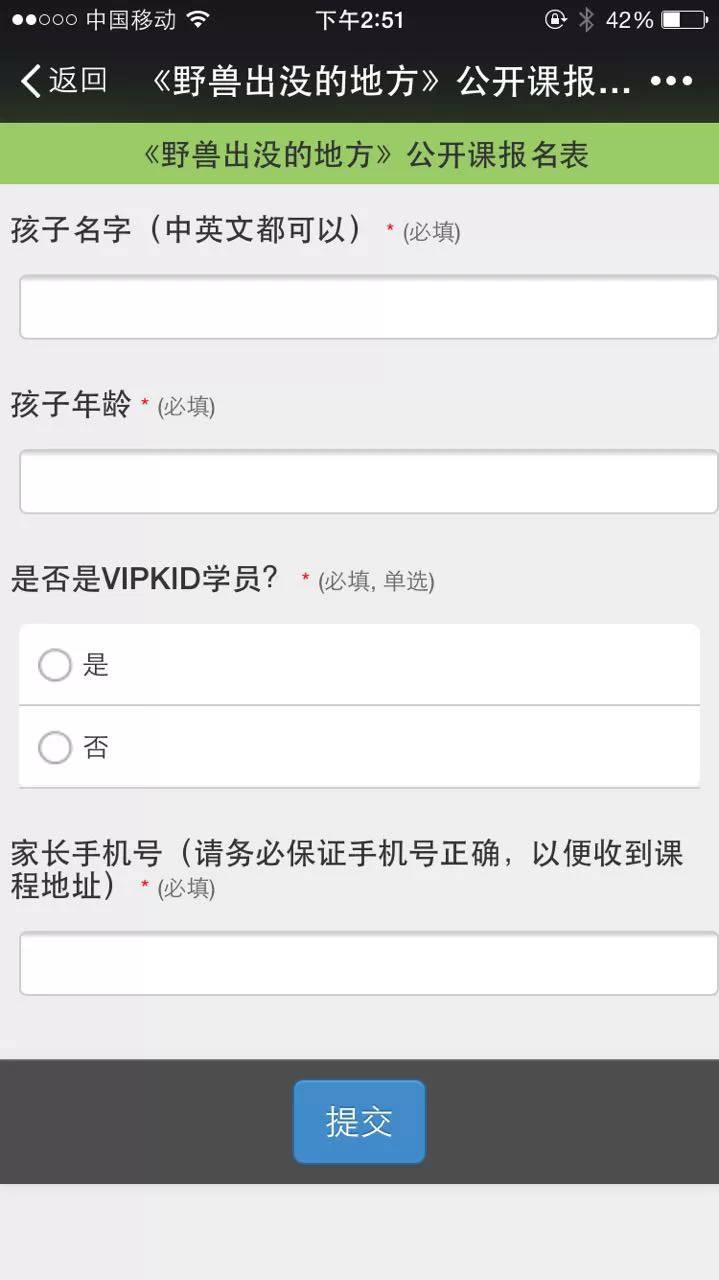Tap the 孩子名字 text field
The width and height of the screenshot is (719, 1280).
(368, 307)
